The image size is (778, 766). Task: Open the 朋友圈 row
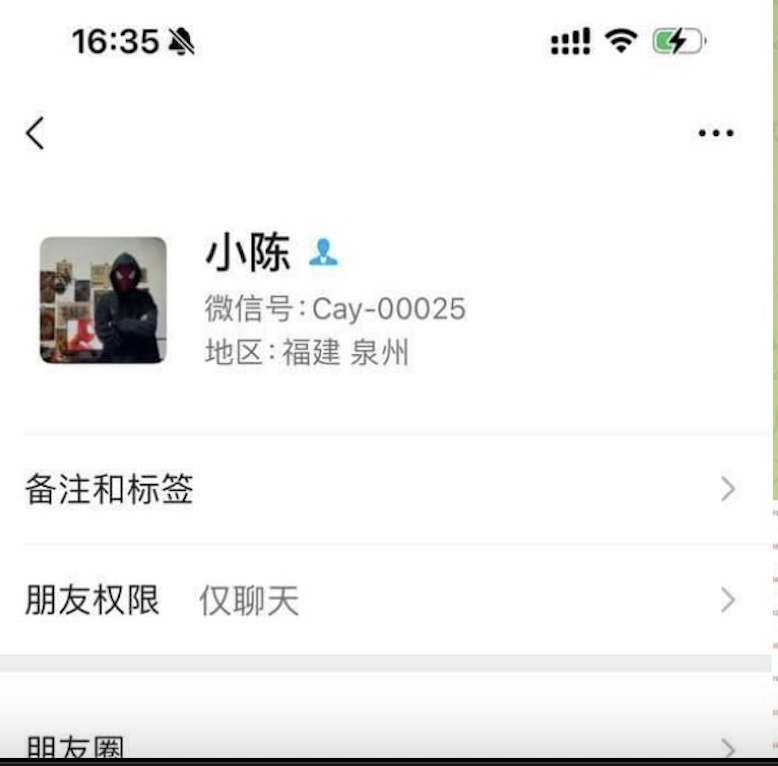pyautogui.click(x=380, y=745)
